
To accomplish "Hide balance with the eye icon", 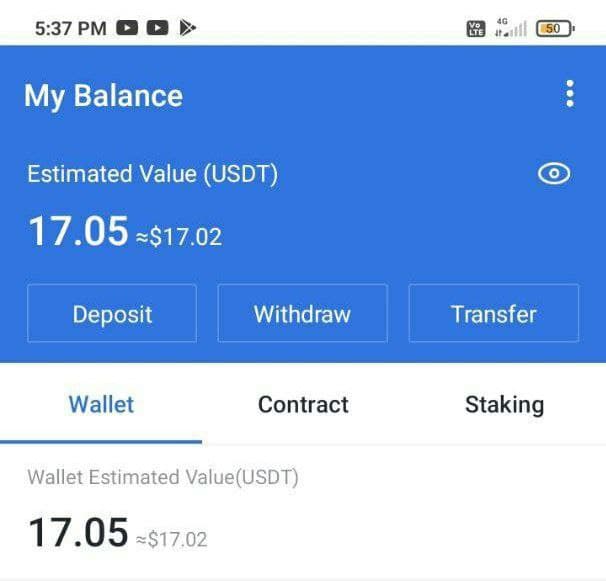I will [x=553, y=174].
